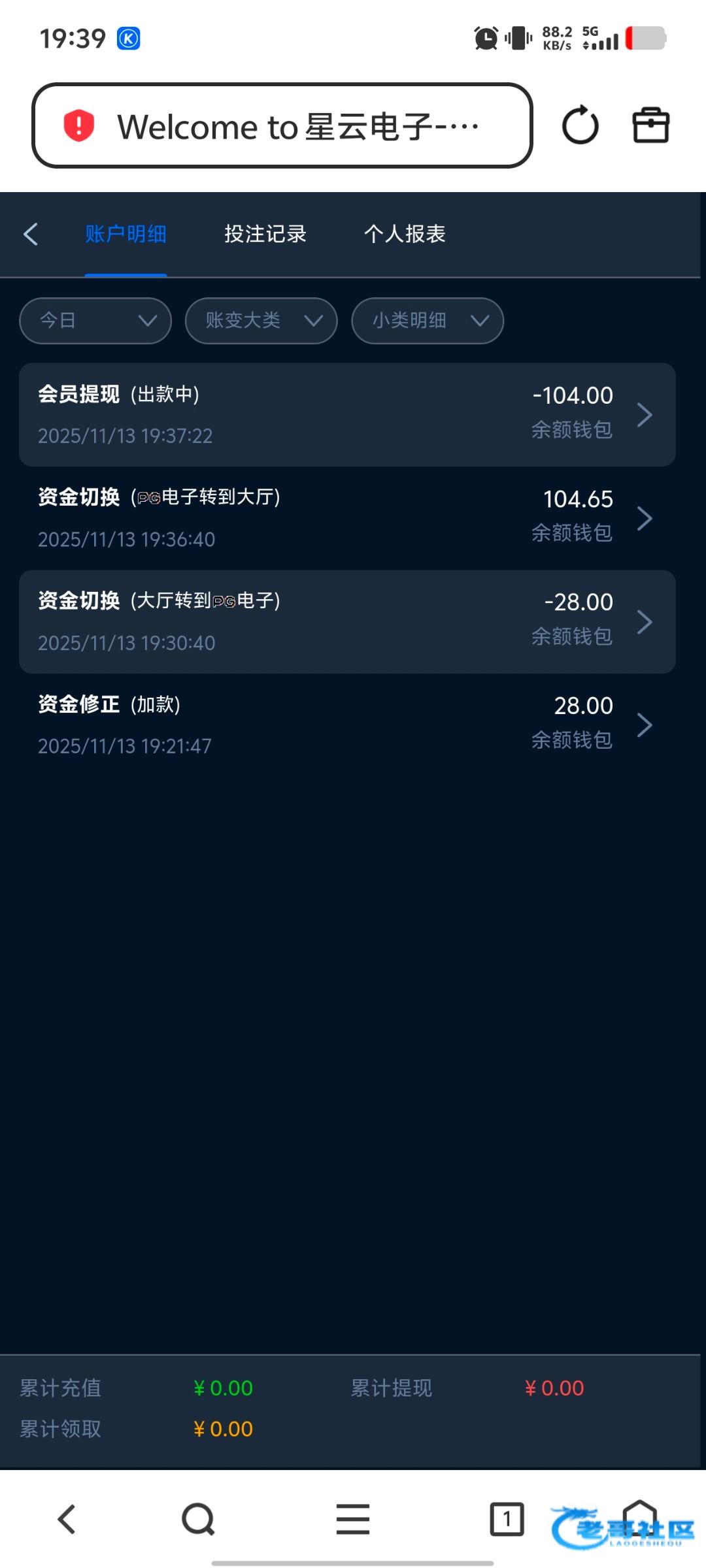Expand the 今日 date dropdown
Screen dimensions: 706x1568
[x=95, y=321]
